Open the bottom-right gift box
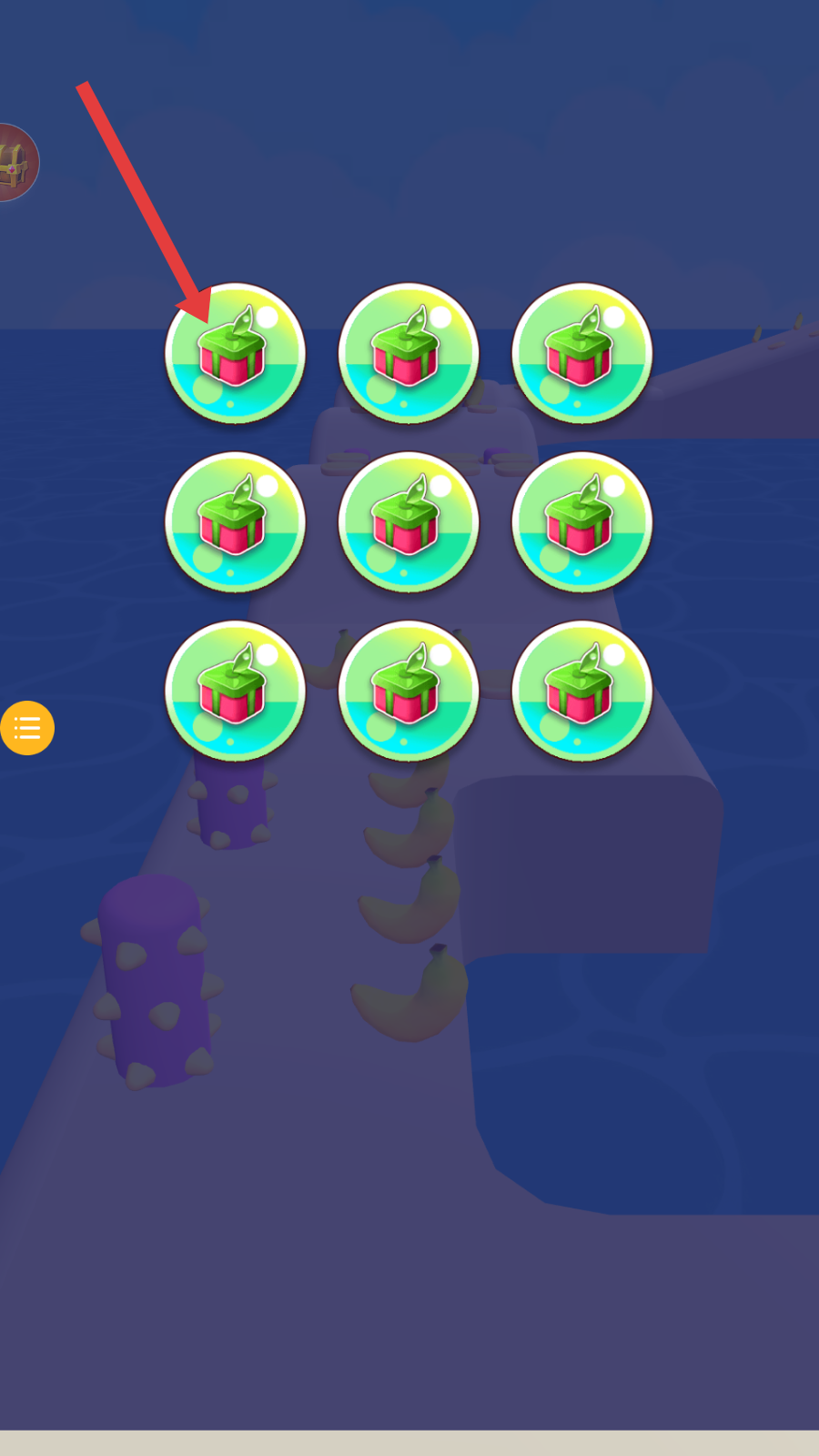Image resolution: width=819 pixels, height=1456 pixels. pos(582,691)
